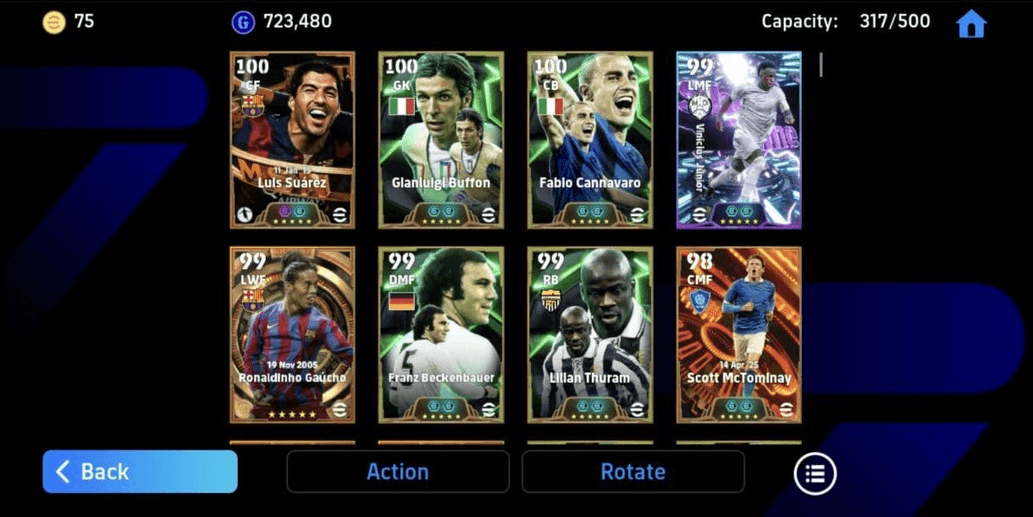
Task: Select the Gianluigi Buffon card
Action: point(441,140)
